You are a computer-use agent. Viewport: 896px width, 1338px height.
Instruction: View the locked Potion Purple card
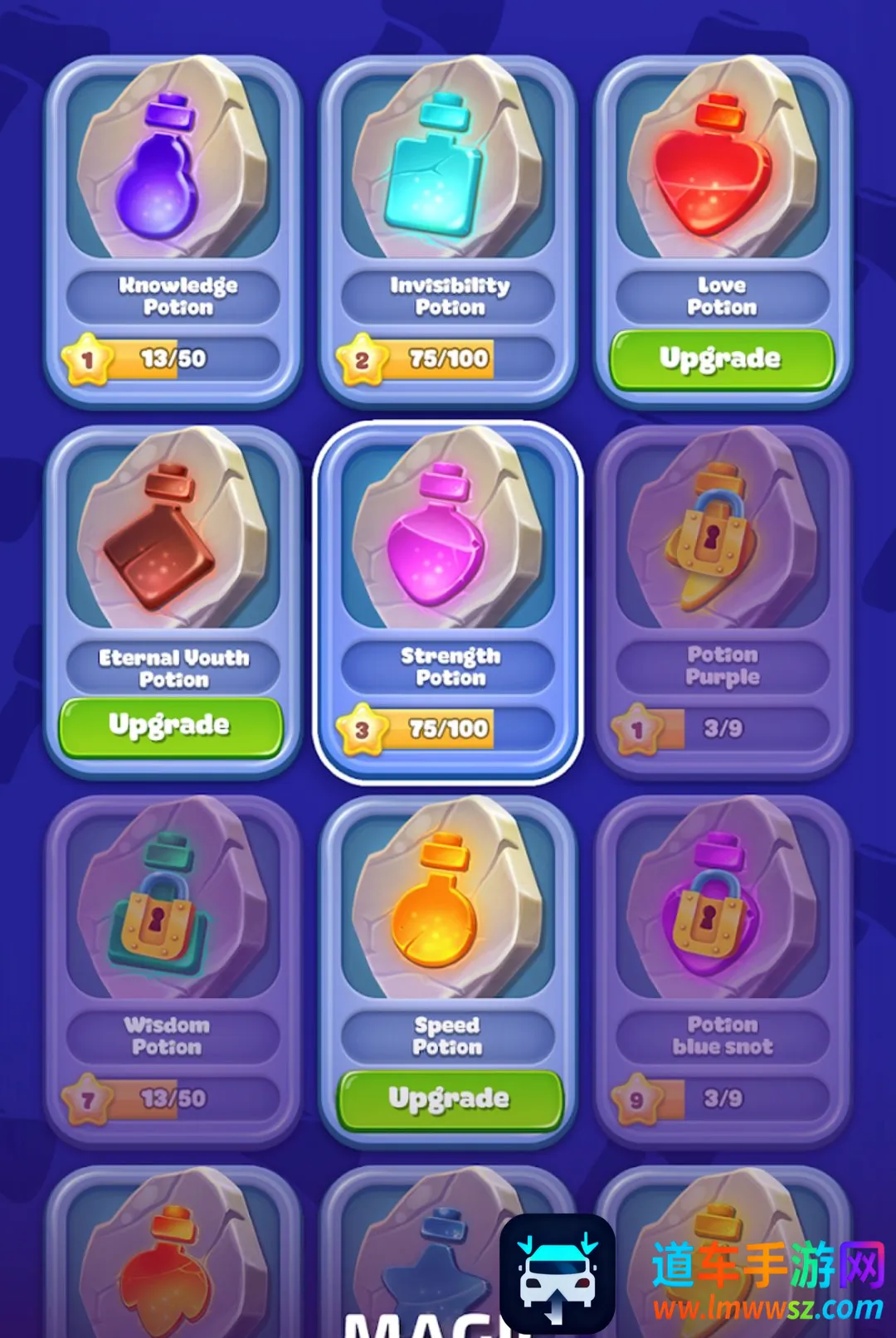pyautogui.click(x=723, y=603)
